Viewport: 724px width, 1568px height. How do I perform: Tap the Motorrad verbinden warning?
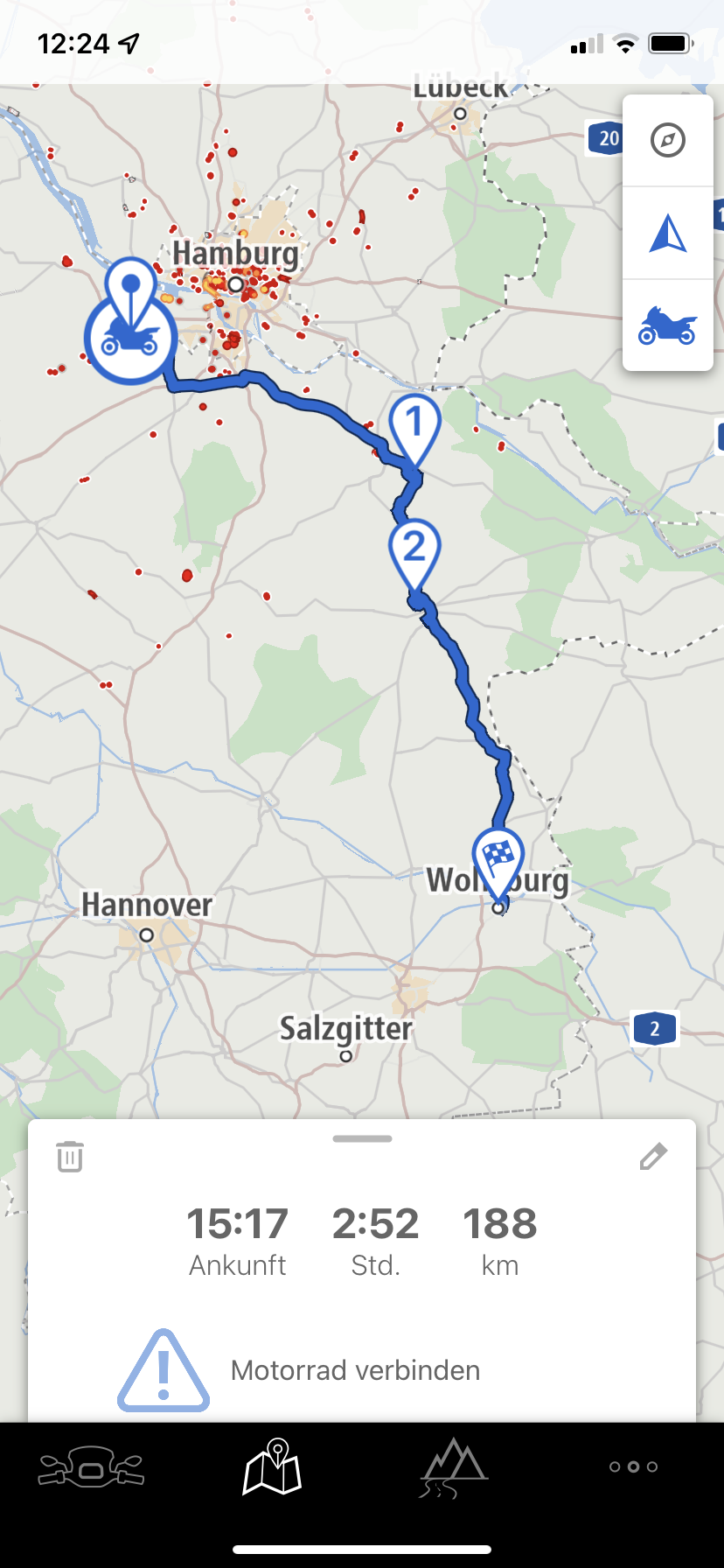pos(354,1369)
